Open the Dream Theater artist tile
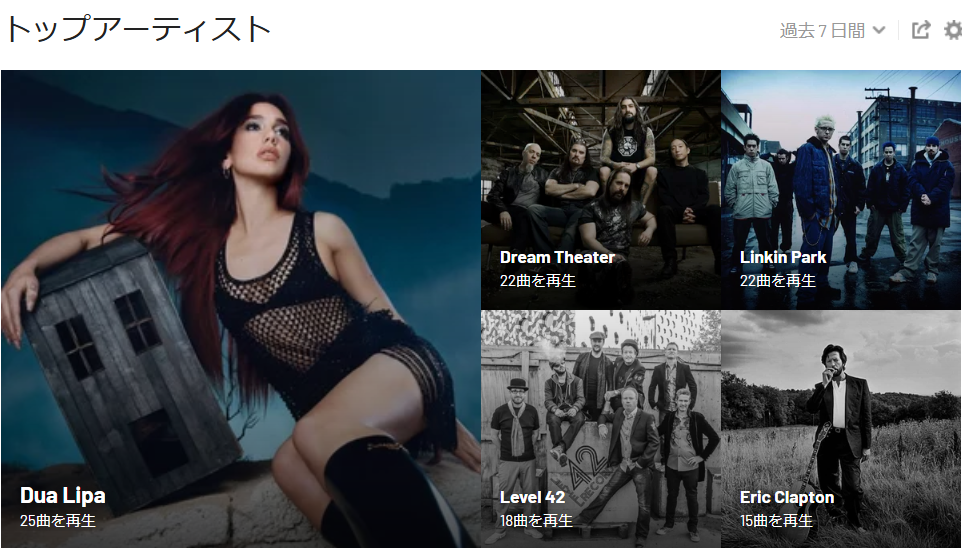The image size is (962, 548). 601,189
